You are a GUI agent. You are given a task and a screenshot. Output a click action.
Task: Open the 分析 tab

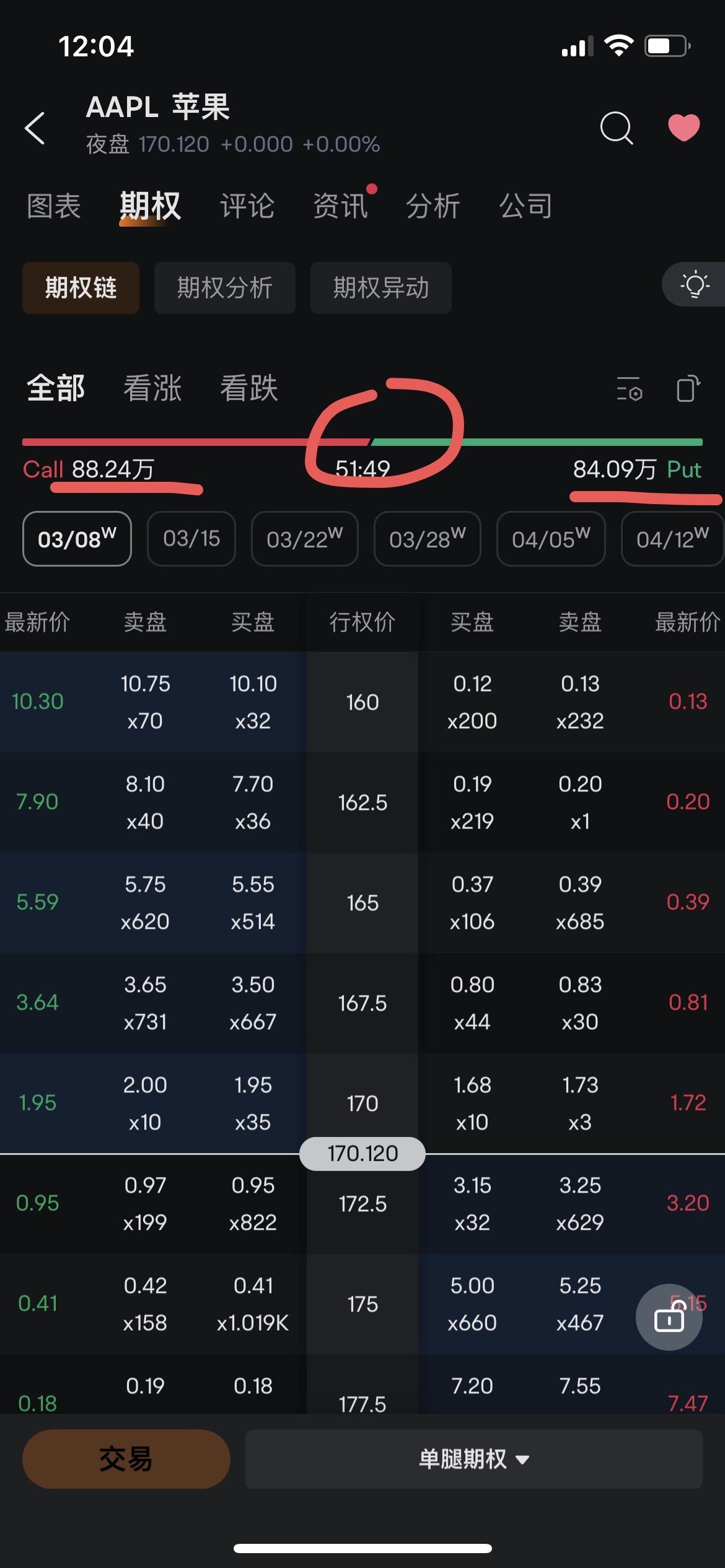point(433,206)
